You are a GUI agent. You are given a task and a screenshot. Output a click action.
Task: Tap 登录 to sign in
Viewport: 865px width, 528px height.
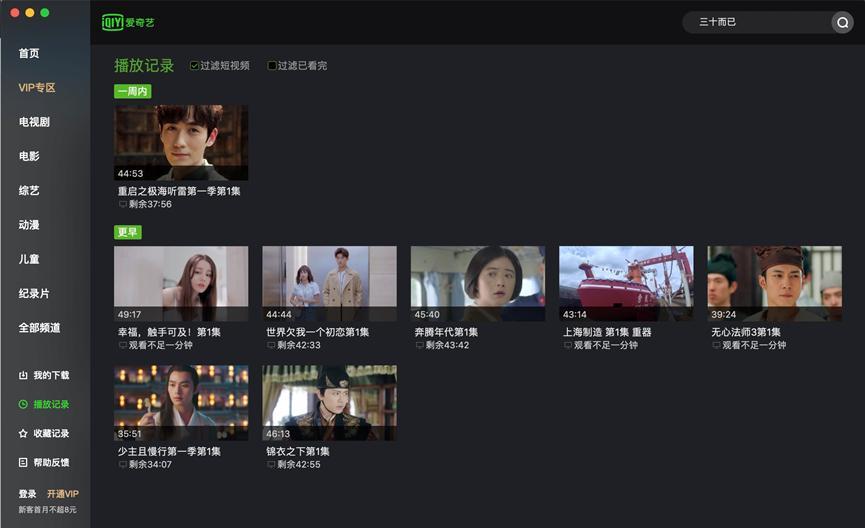coord(27,494)
